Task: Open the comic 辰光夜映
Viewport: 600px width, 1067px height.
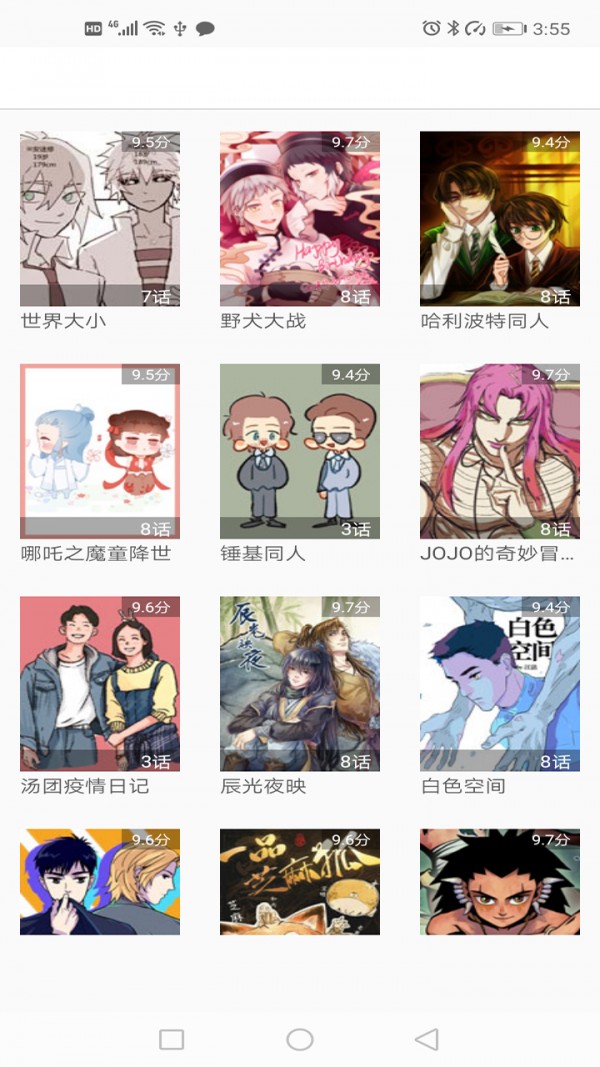Action: [x=300, y=683]
